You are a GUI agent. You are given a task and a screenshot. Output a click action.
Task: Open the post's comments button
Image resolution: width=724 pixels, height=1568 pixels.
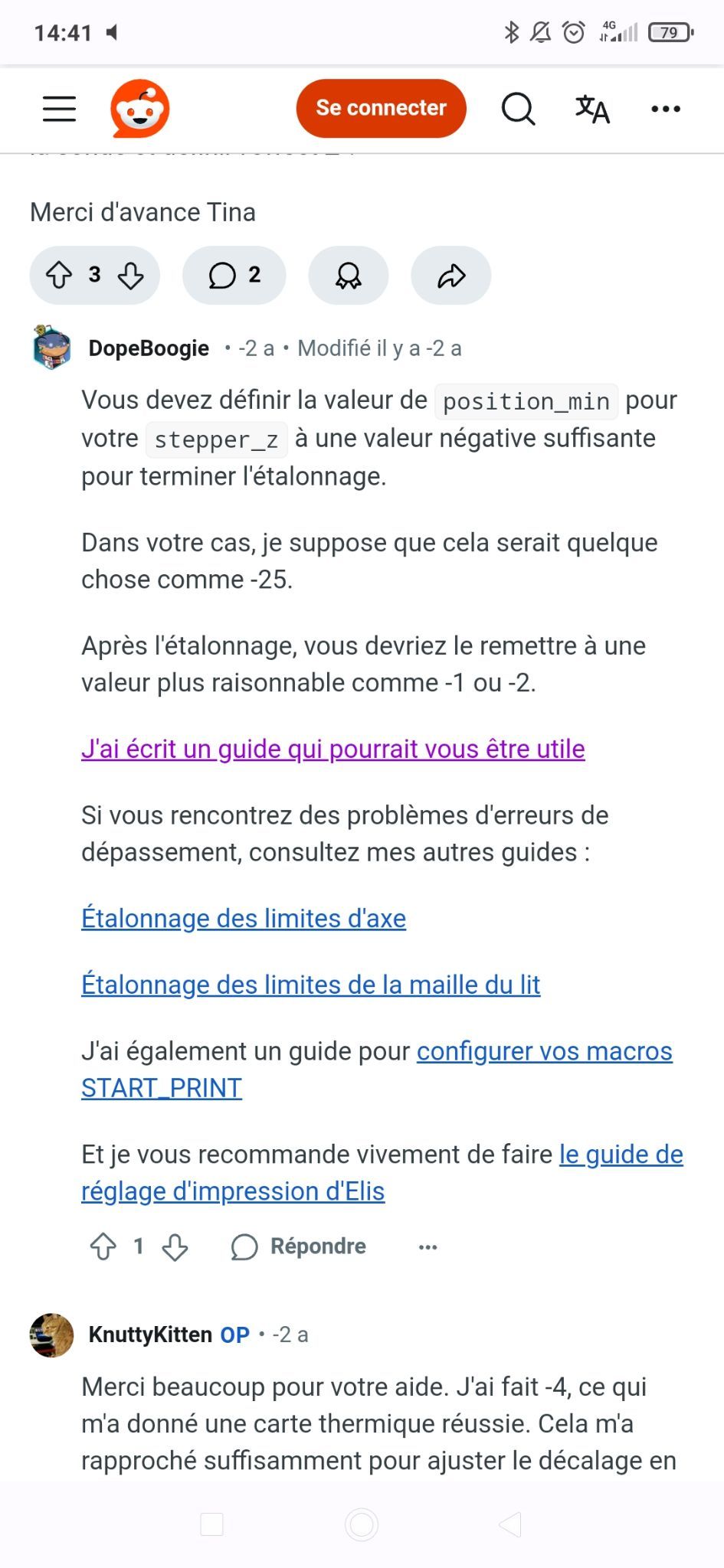234,275
